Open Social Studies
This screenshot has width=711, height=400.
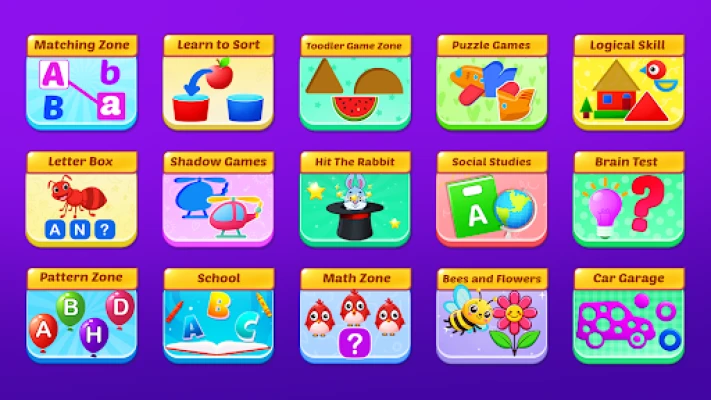pos(492,199)
